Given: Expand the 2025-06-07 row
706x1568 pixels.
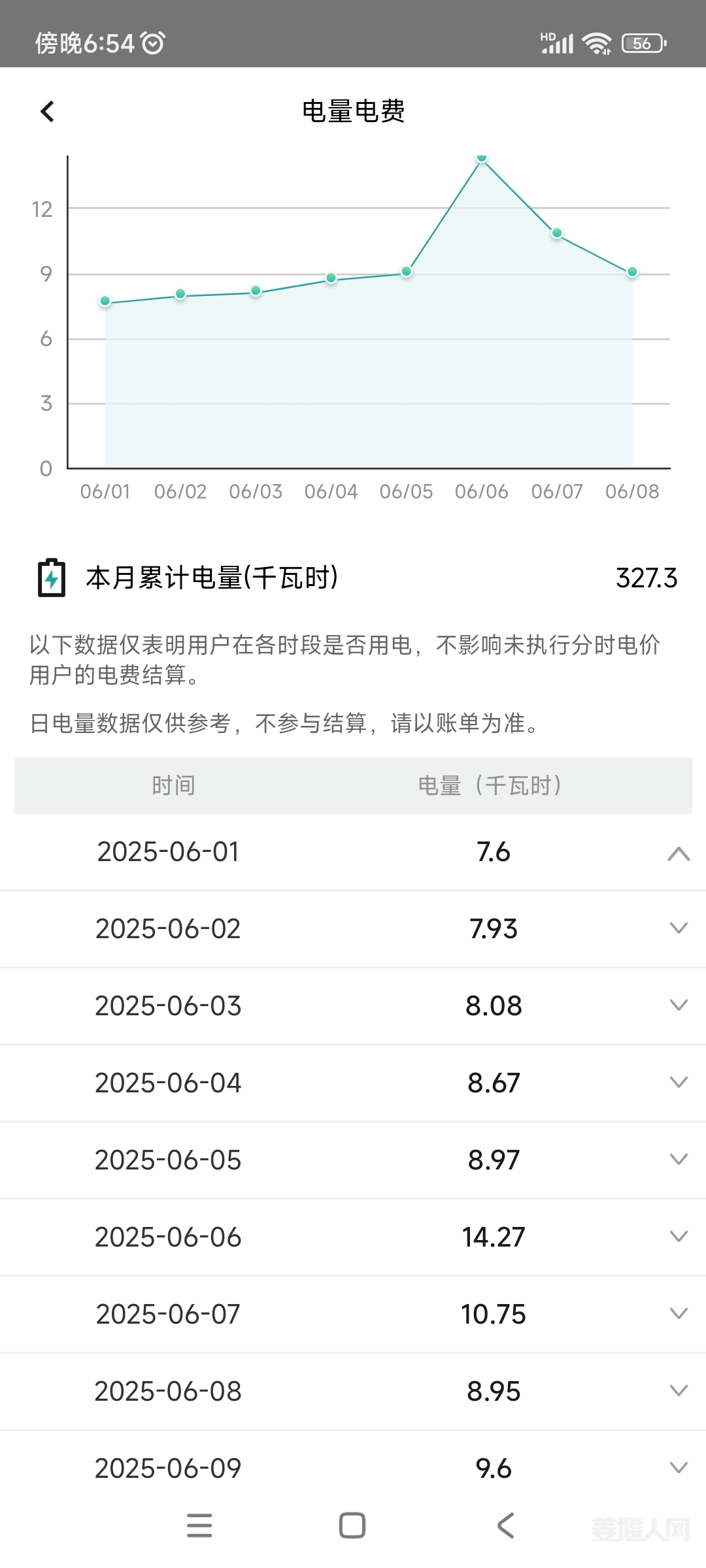Looking at the screenshot, I should pyautogui.click(x=679, y=1314).
